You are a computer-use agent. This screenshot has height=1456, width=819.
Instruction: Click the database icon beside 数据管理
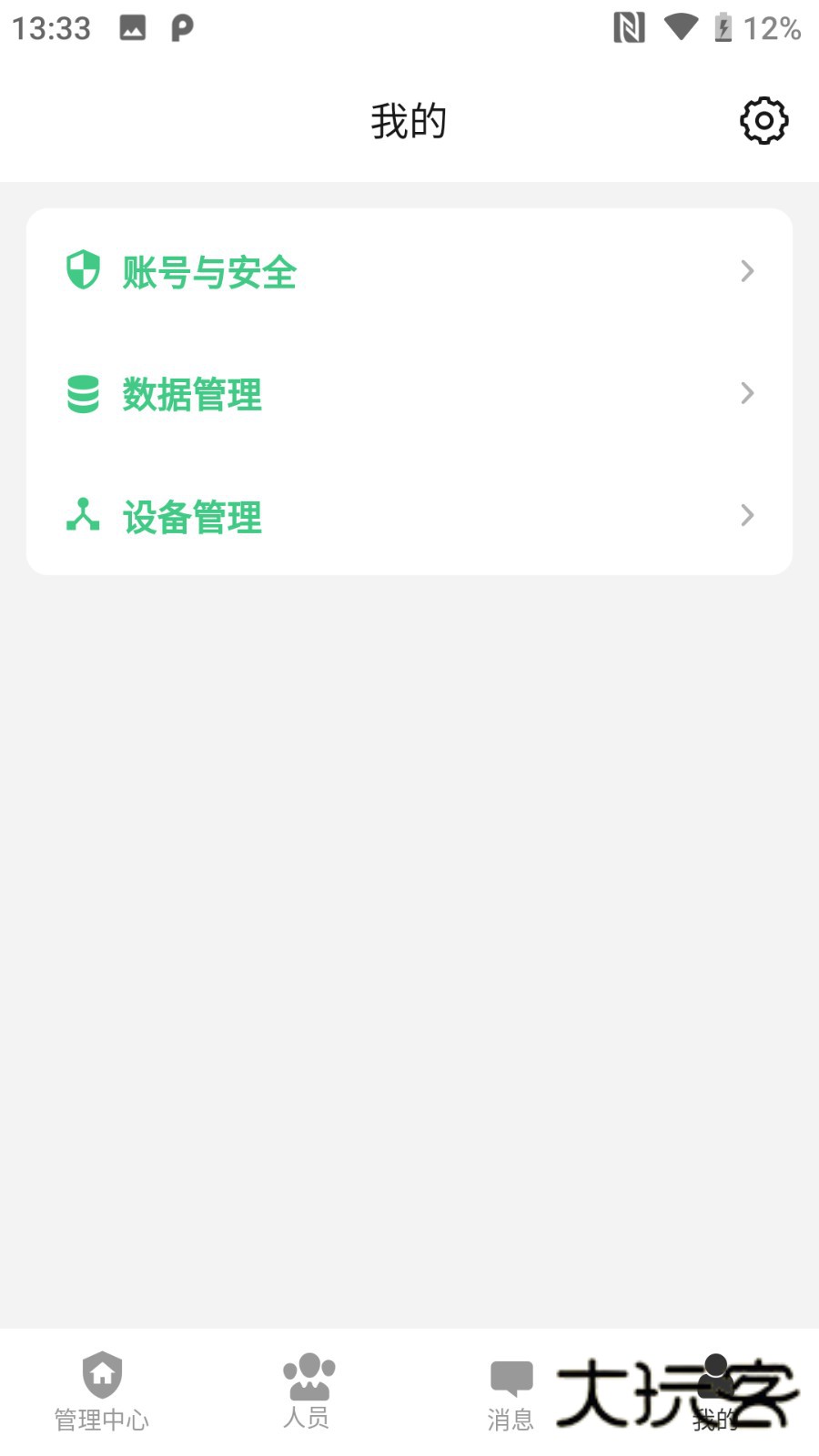tap(83, 393)
